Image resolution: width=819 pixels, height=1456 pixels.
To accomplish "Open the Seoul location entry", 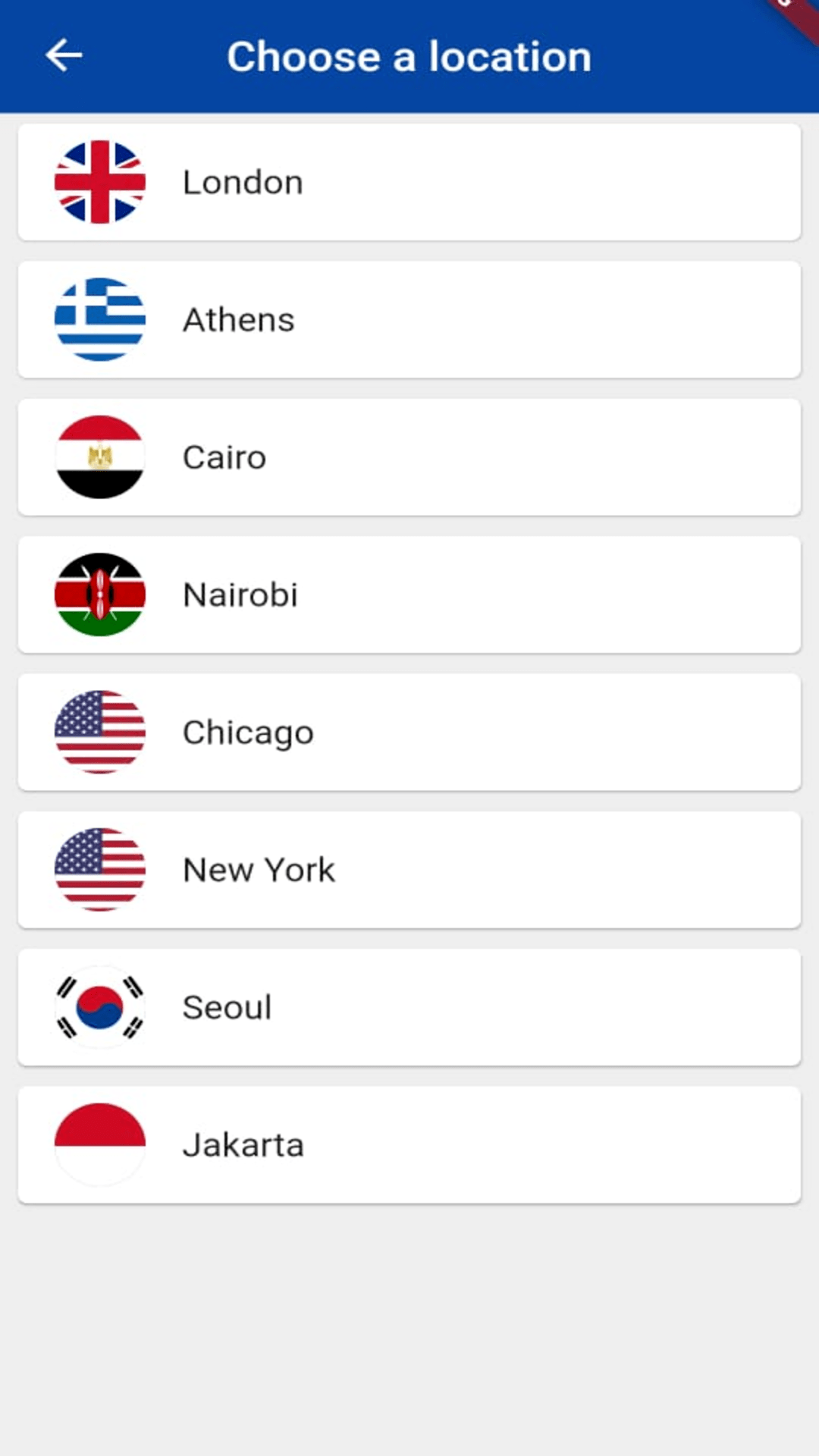I will point(409,1007).
